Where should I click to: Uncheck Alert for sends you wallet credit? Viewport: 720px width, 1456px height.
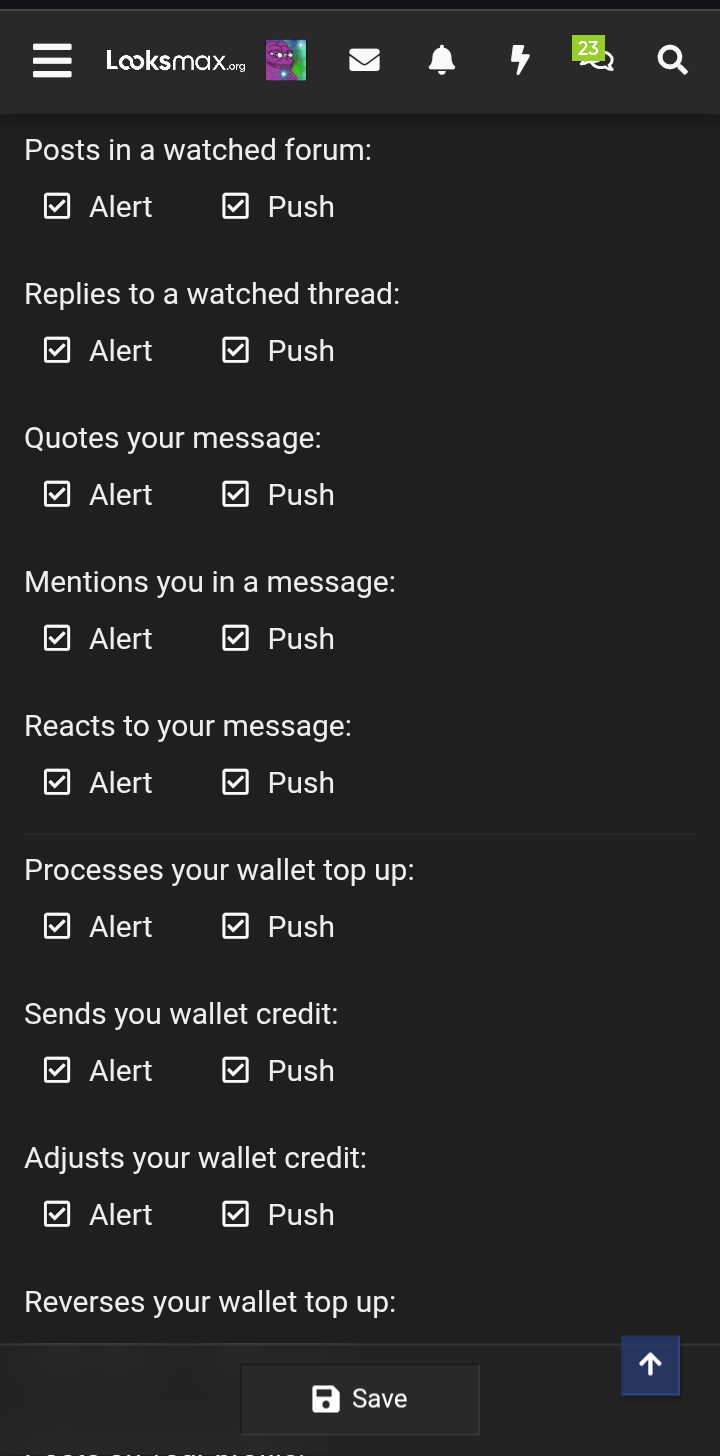point(57,1069)
